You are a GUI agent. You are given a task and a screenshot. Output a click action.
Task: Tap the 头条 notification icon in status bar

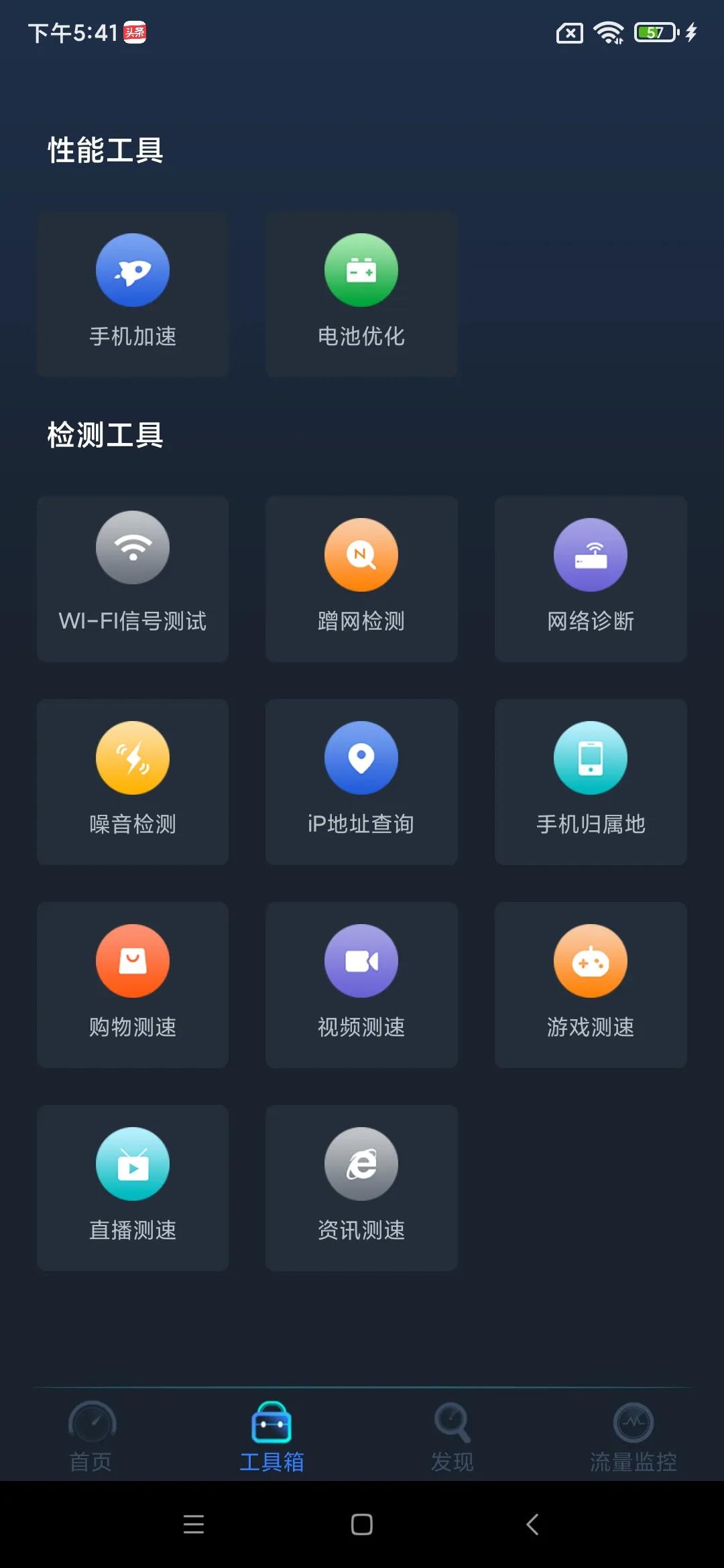tap(135, 31)
